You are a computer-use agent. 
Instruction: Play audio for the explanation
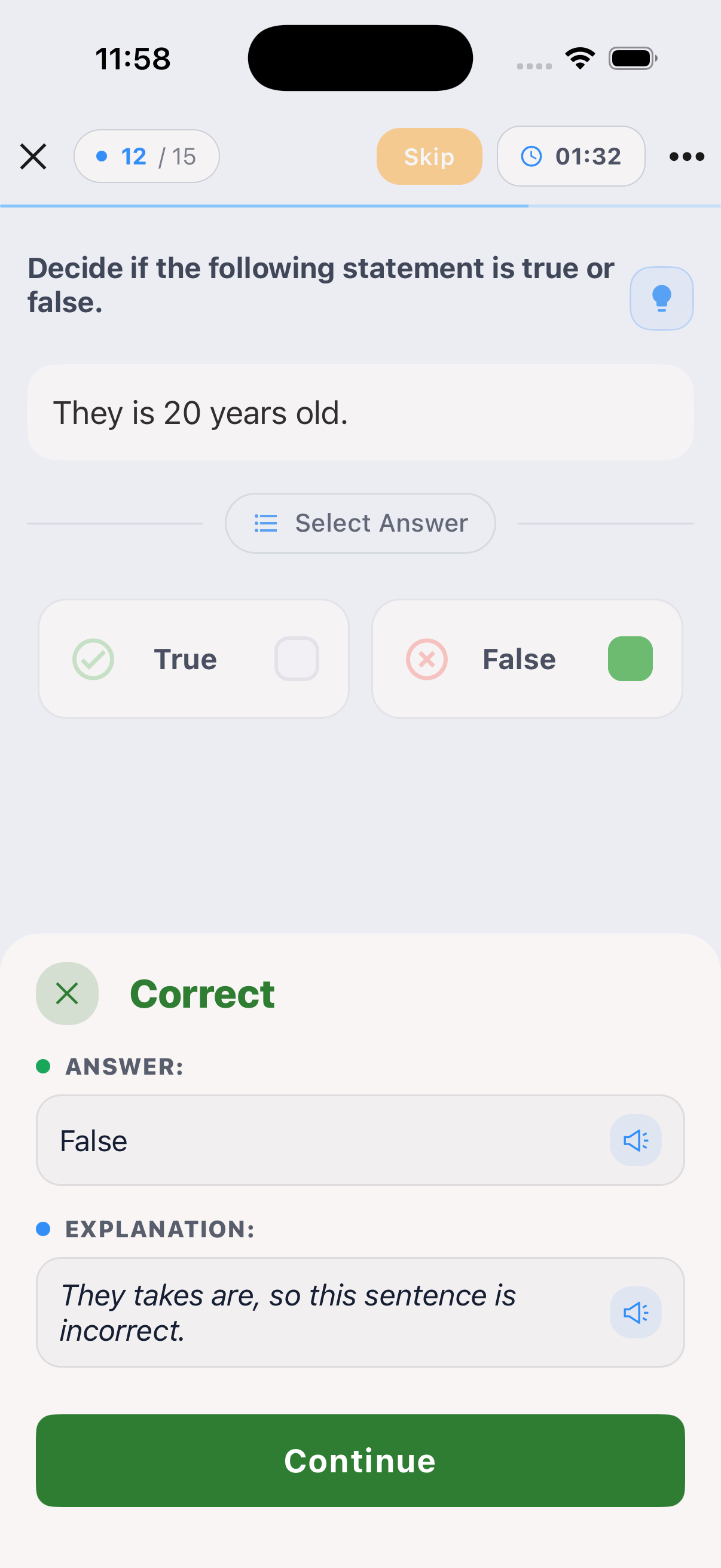(636, 1312)
